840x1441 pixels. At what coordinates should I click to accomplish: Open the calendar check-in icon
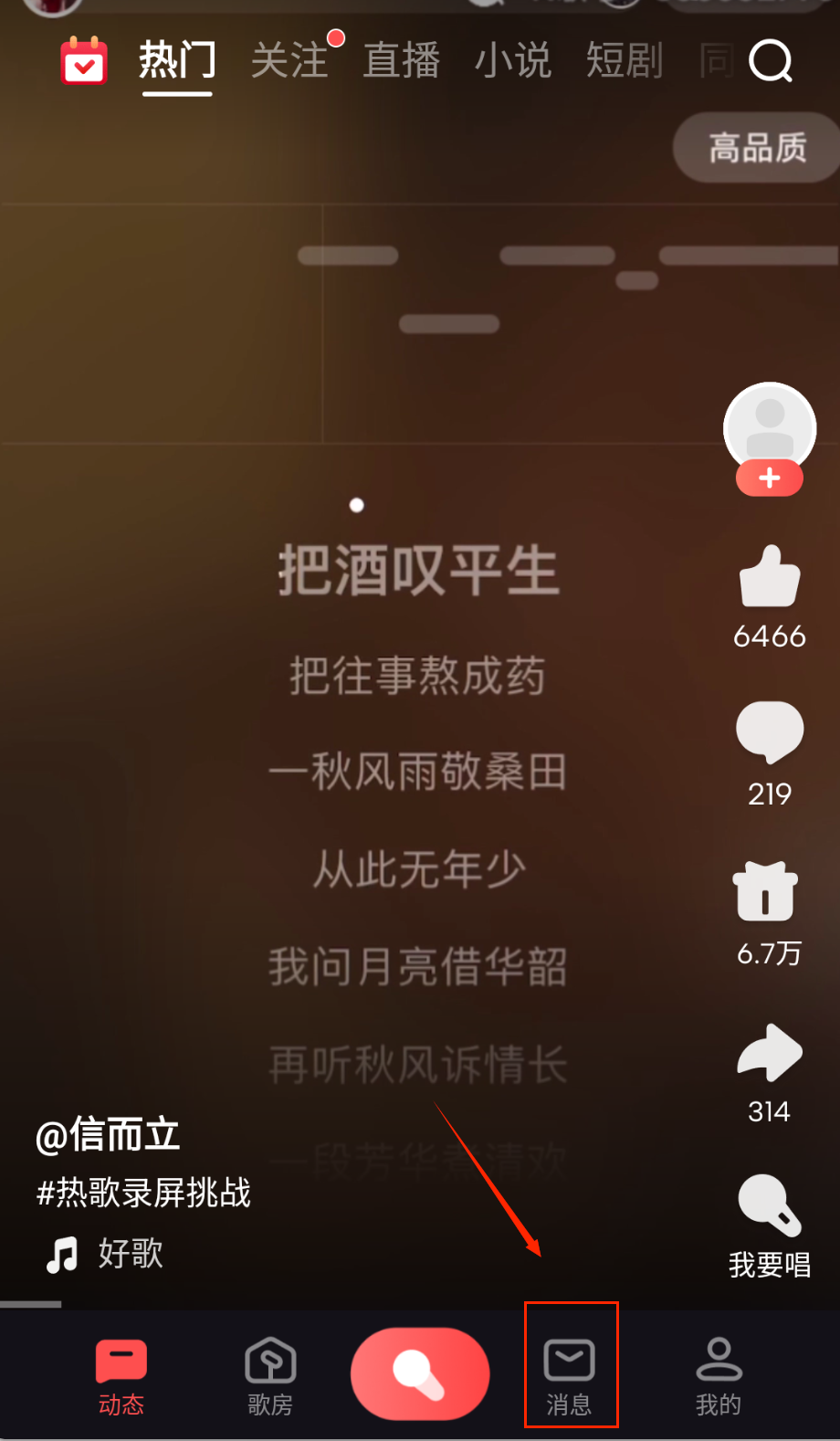[83, 61]
